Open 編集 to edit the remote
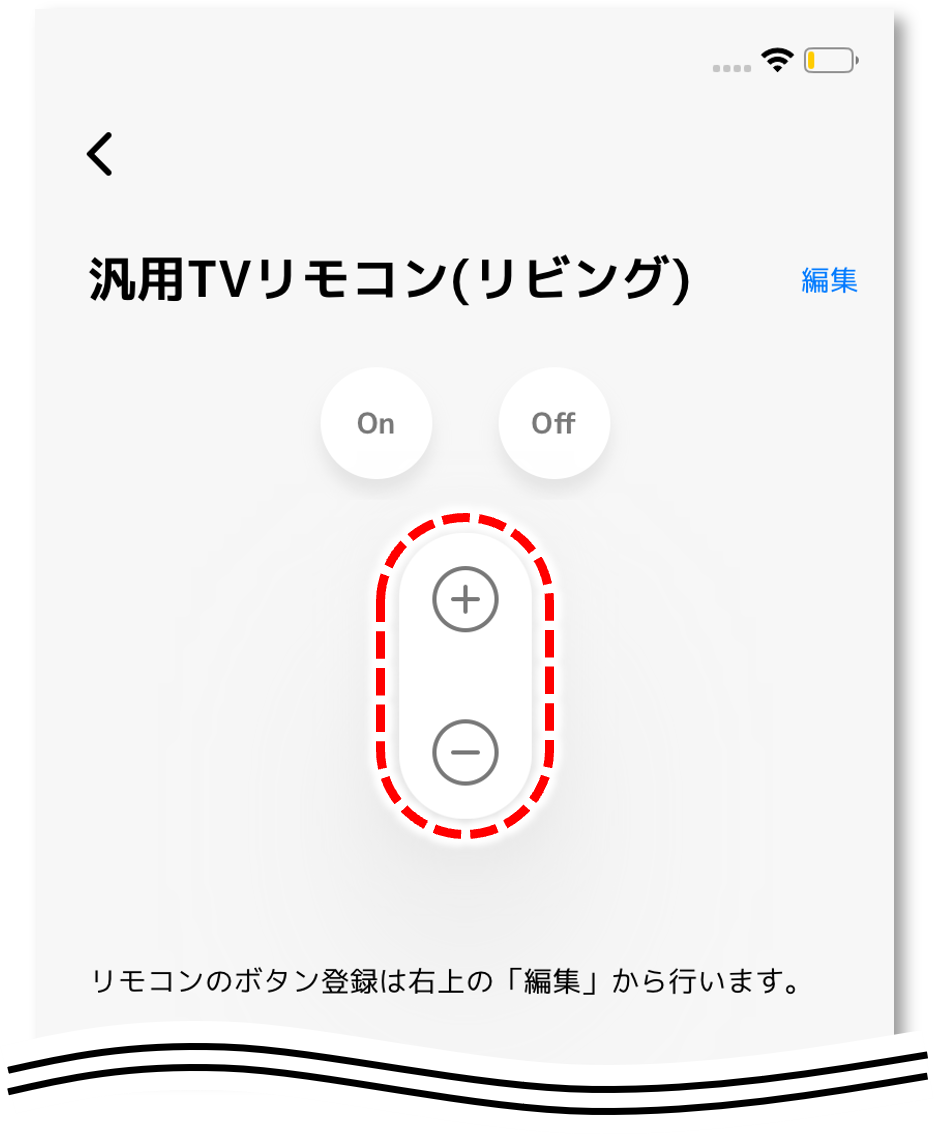The height and width of the screenshot is (1134, 934). coord(829,281)
